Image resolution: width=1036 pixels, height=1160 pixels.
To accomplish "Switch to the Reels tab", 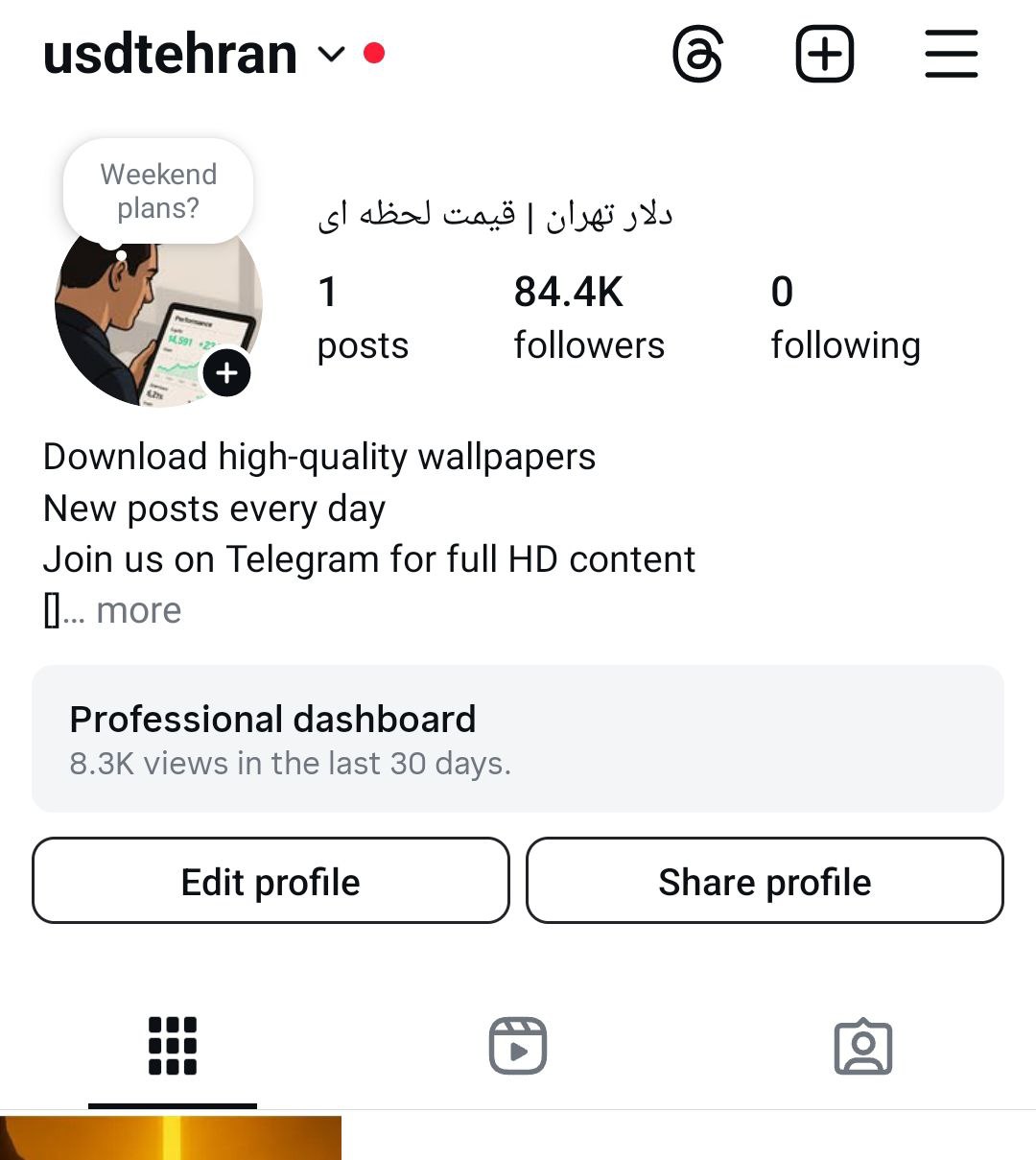I will coord(518,1046).
